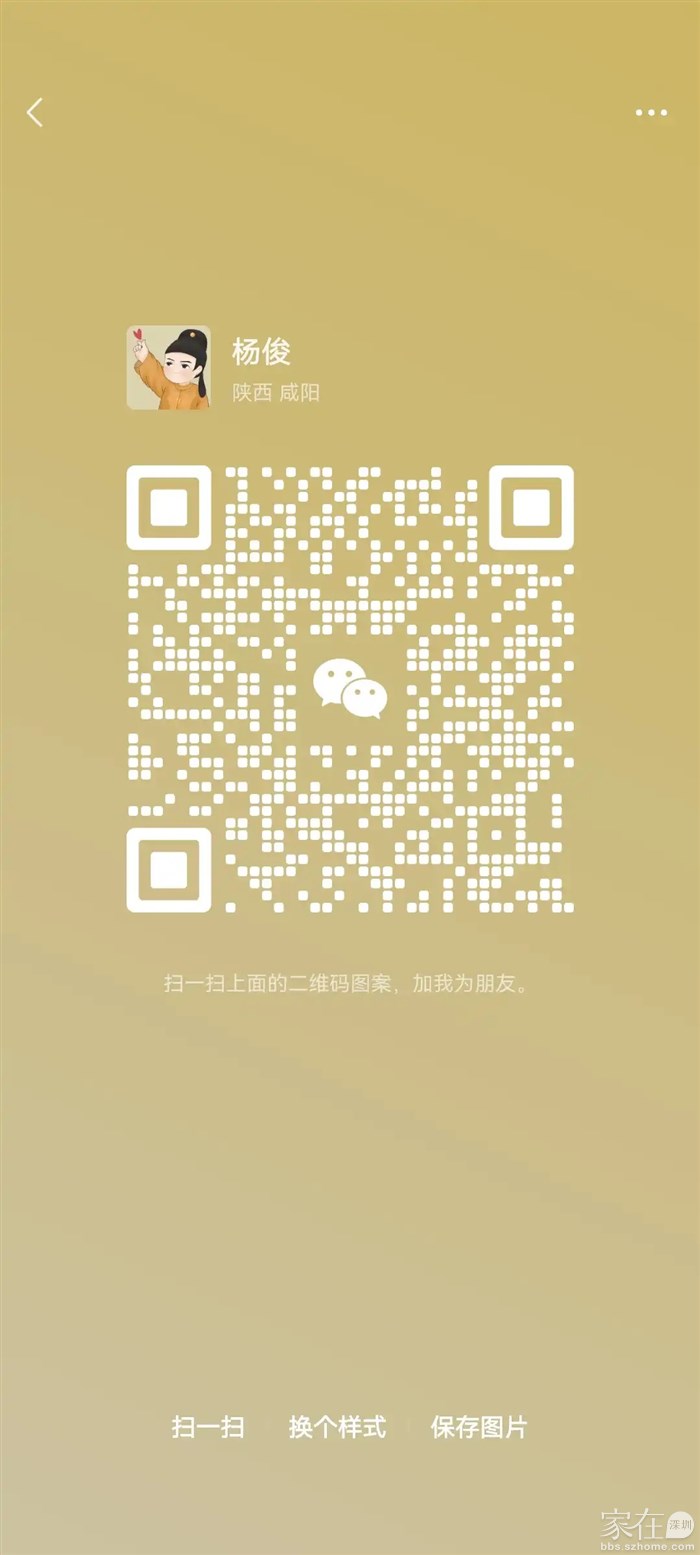Image resolution: width=700 pixels, height=1555 pixels.
Task: Open the three-dot overflow menu
Action: tap(651, 112)
